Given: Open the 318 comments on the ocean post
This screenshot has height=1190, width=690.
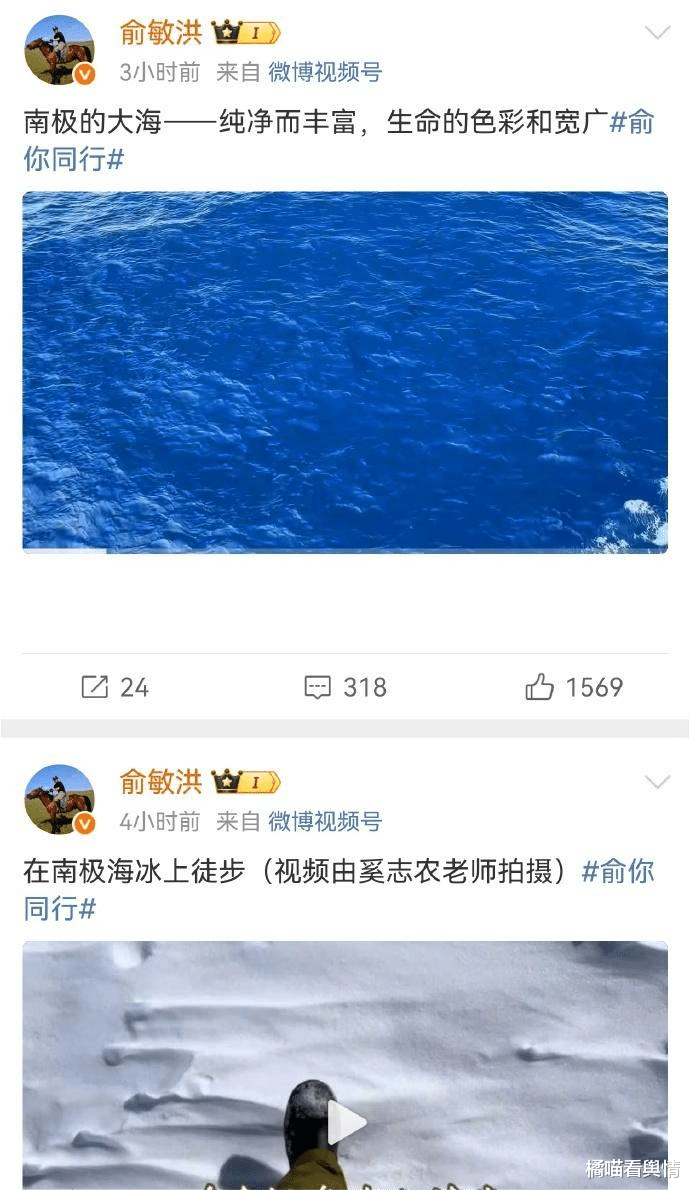Looking at the screenshot, I should coord(345,687).
